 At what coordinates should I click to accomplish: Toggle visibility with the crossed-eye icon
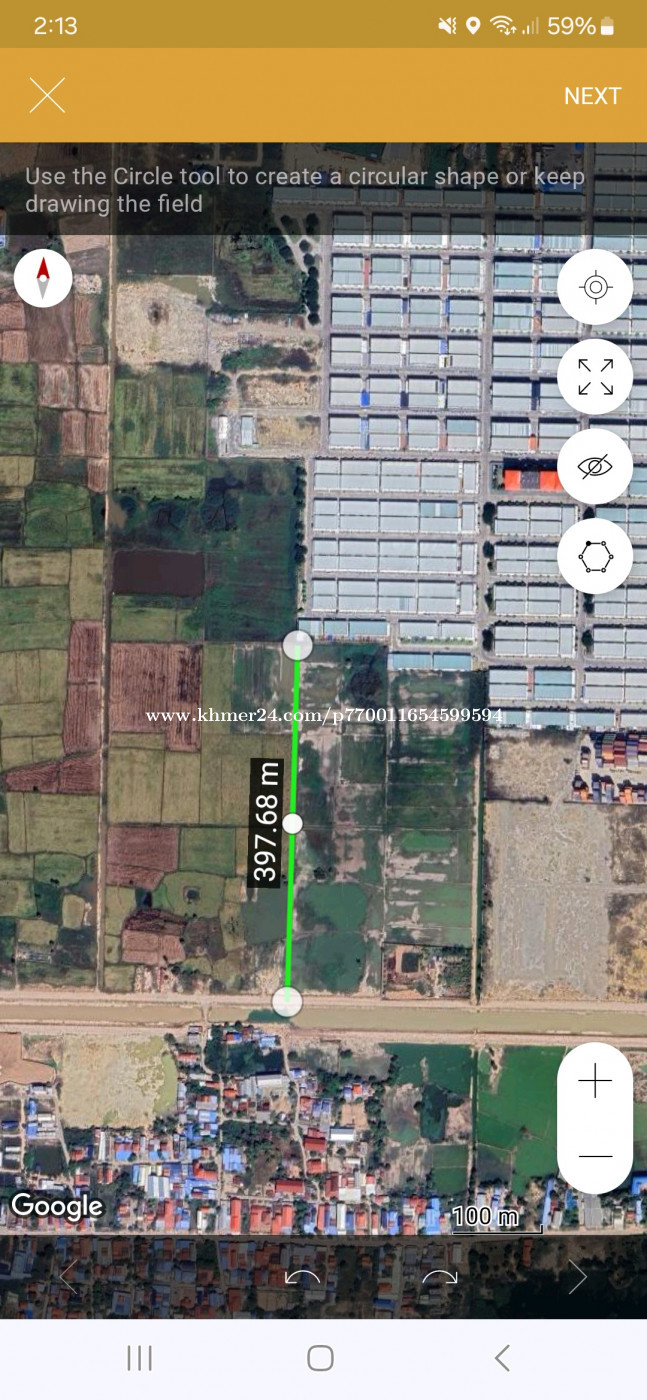595,466
